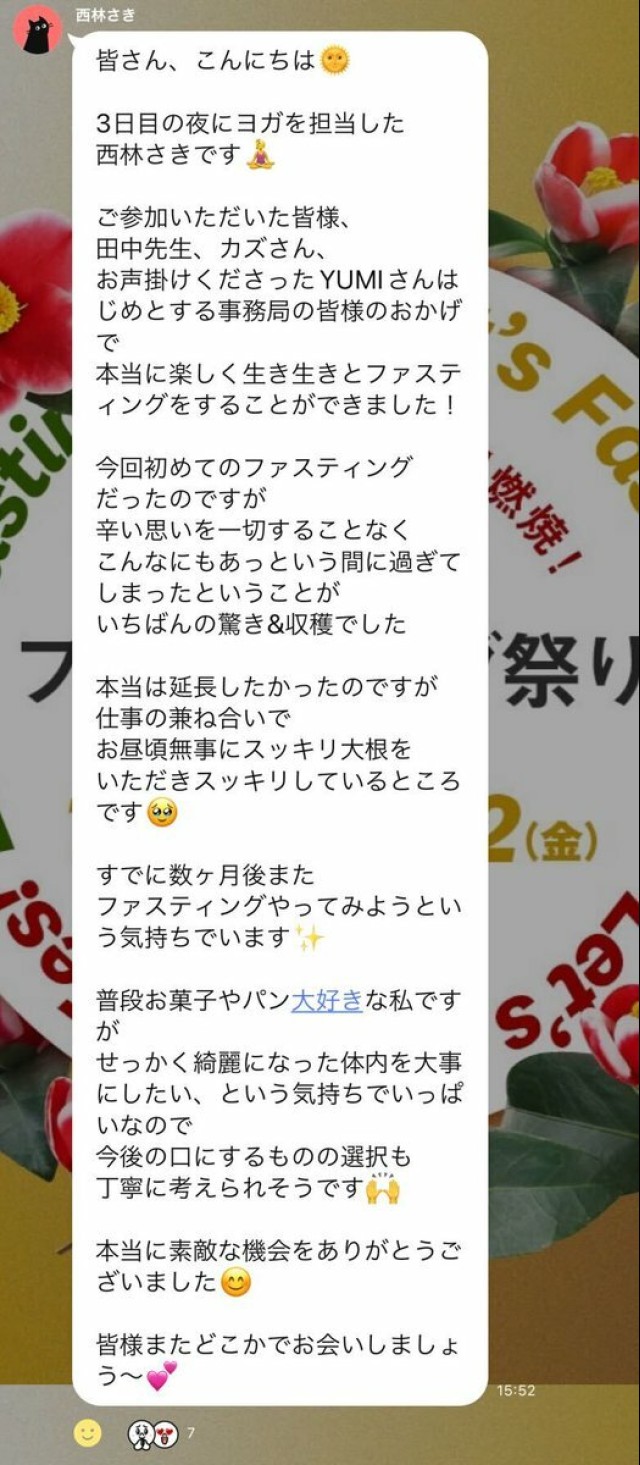
Task: Tap the underlined 大好き link
Action: pos(327,1000)
